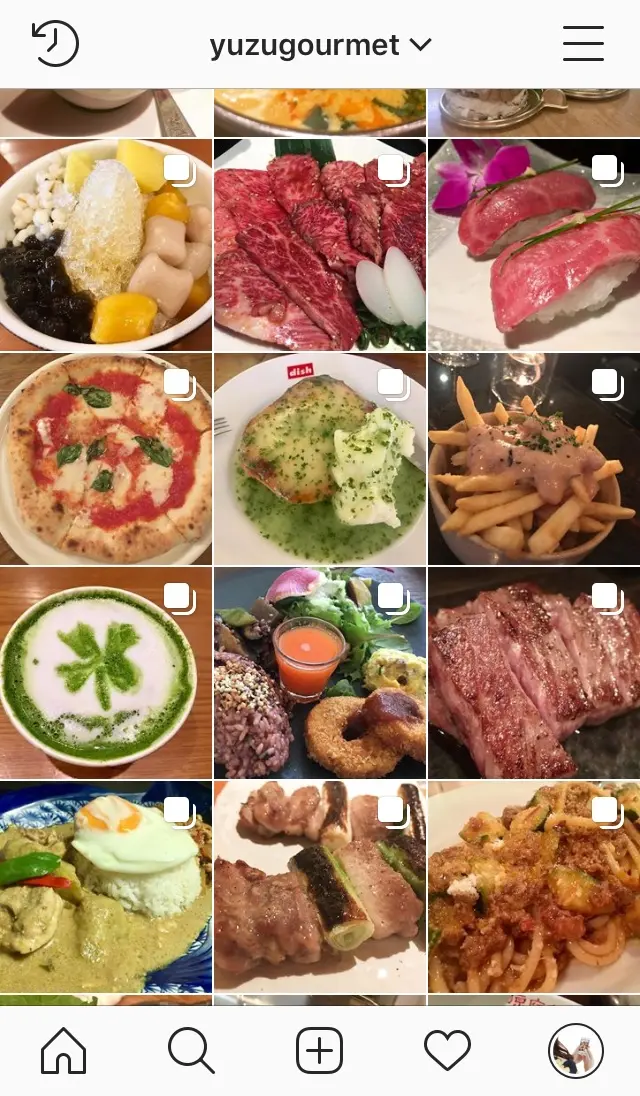Expand the yuzugourmet account switcher
The image size is (640, 1096).
pyautogui.click(x=320, y=45)
